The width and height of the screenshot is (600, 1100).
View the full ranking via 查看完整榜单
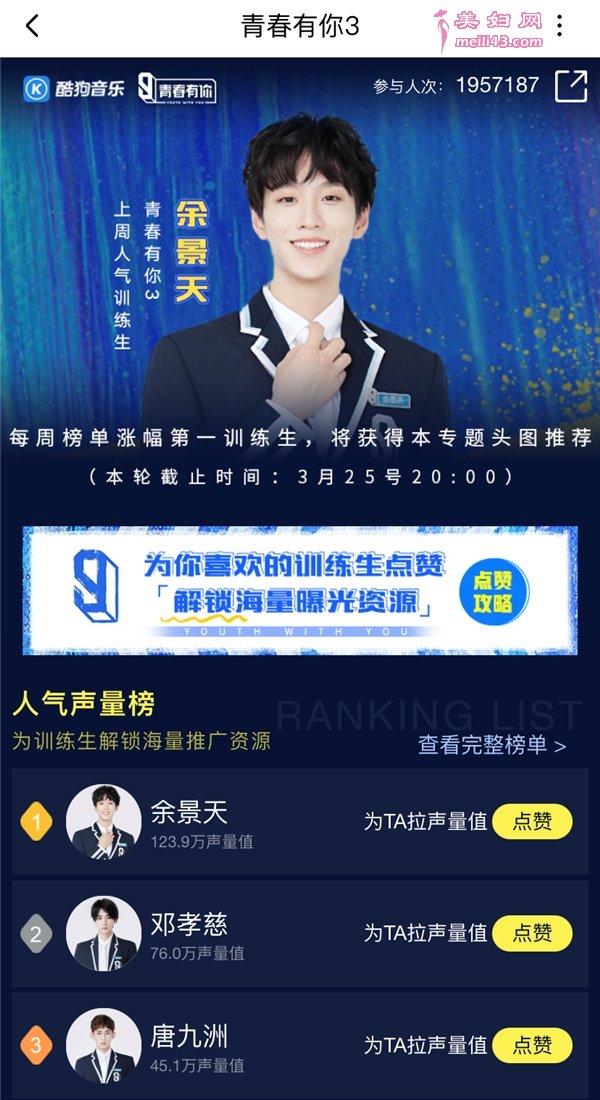pos(492,745)
